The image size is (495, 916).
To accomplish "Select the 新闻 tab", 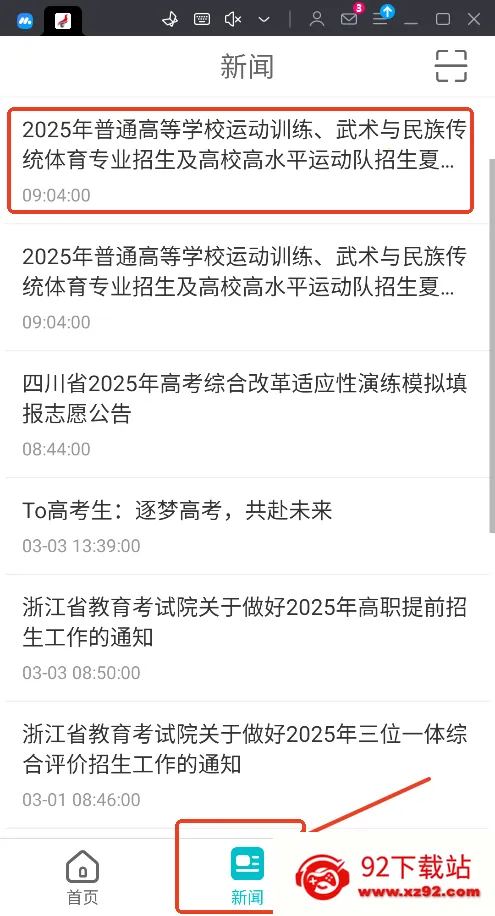I will [247, 877].
